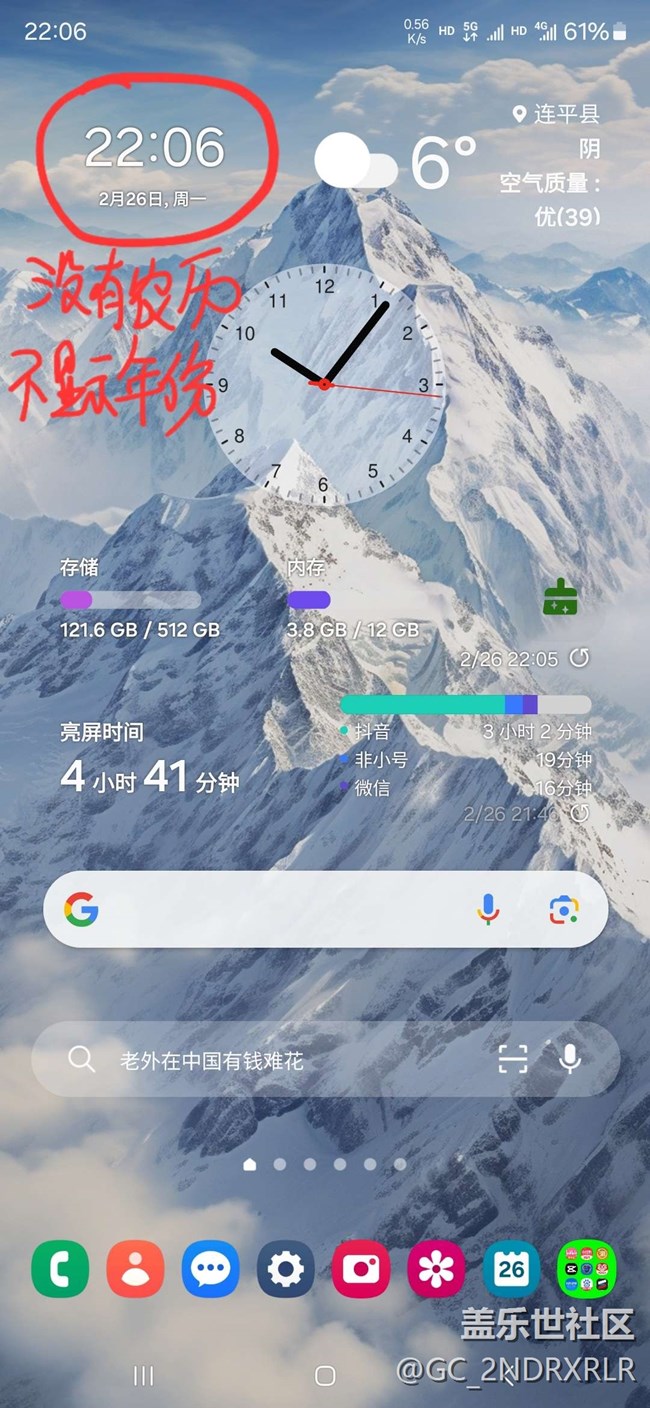Image resolution: width=650 pixels, height=1408 pixels.
Task: Open Google Lens camera icon
Action: click(564, 909)
